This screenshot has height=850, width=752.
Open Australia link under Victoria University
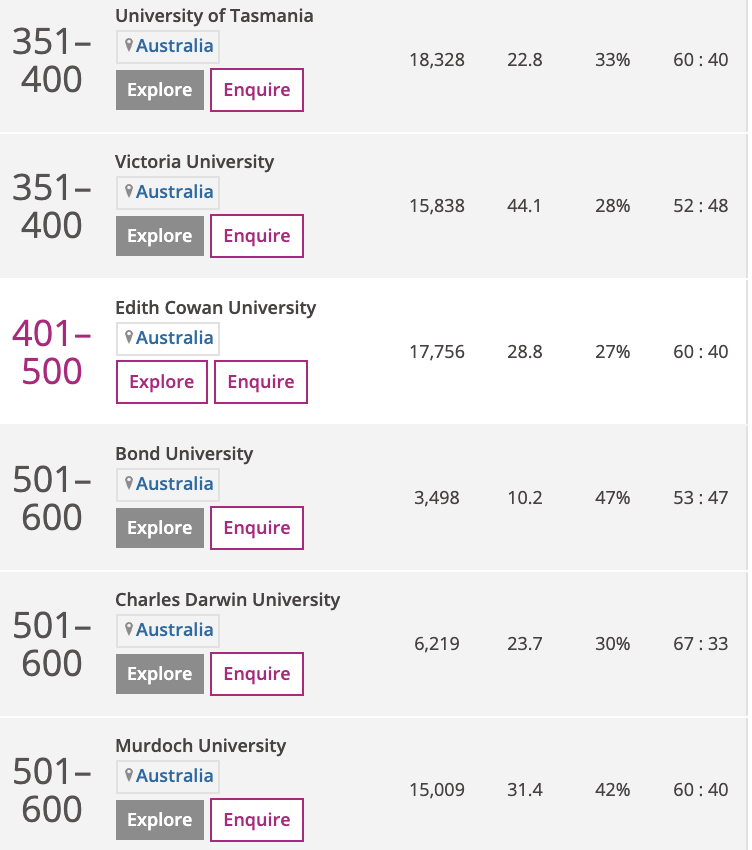(174, 192)
